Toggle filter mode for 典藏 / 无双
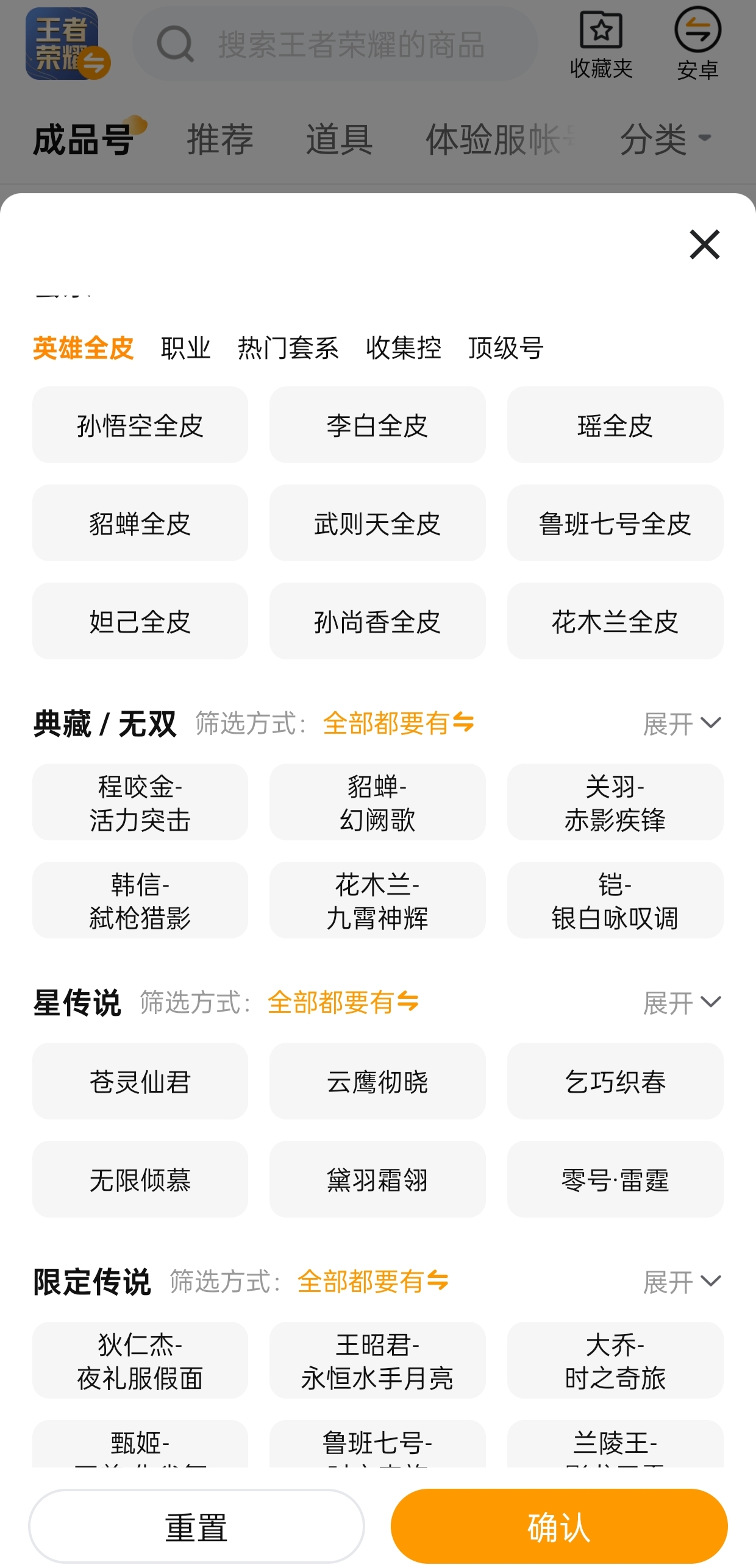756x1568 pixels. (x=398, y=724)
